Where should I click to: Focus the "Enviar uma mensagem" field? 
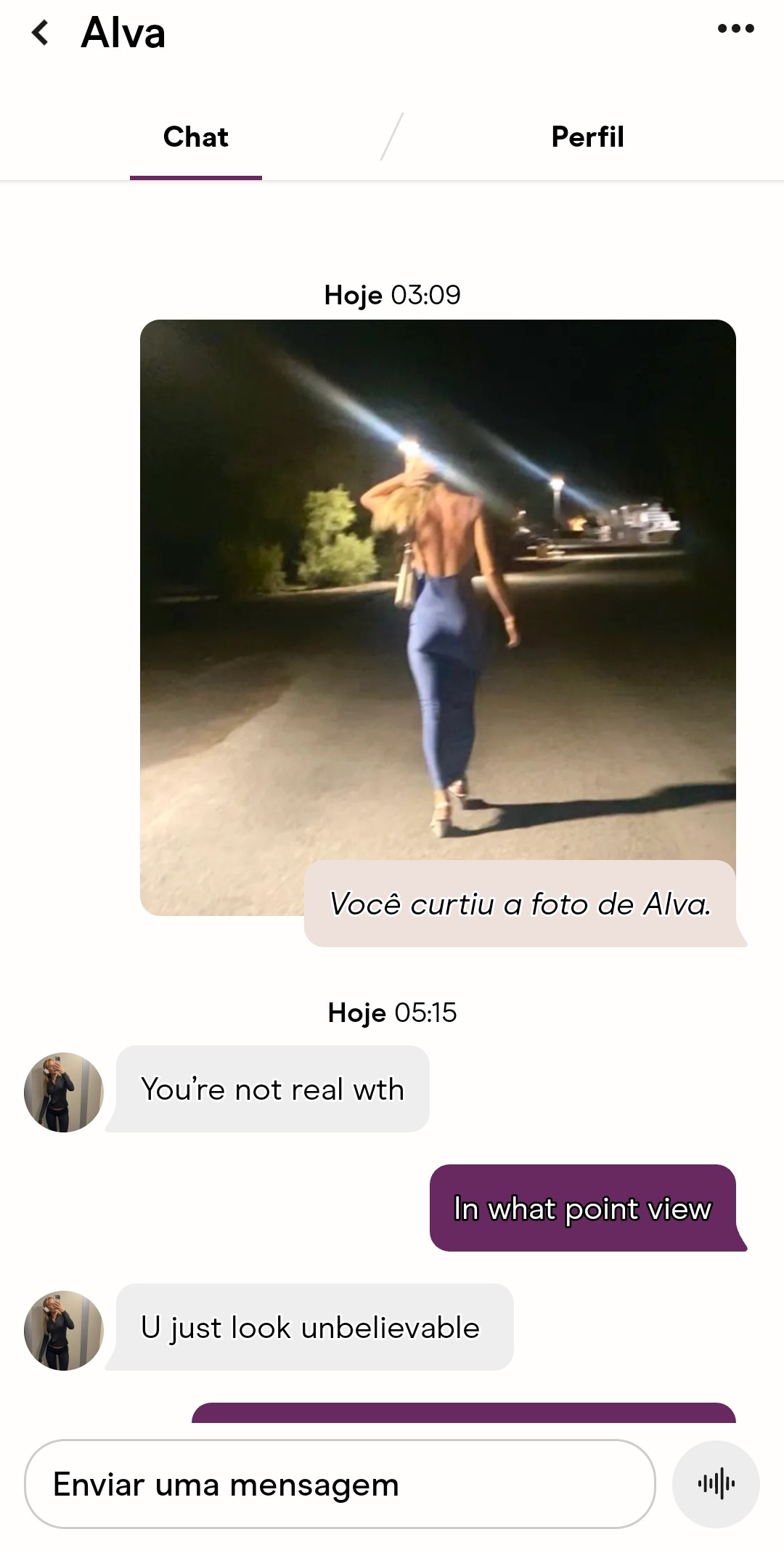coord(340,1484)
